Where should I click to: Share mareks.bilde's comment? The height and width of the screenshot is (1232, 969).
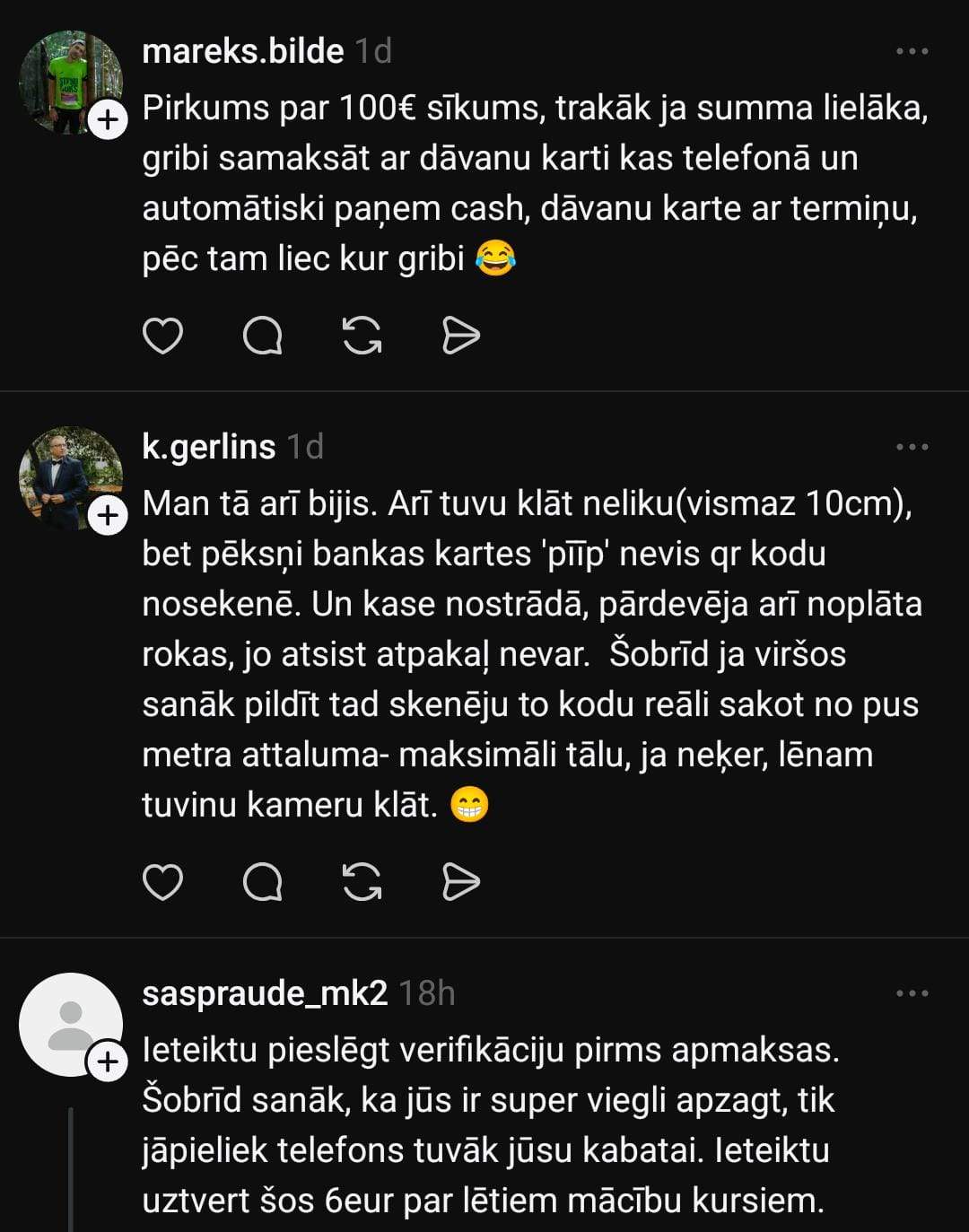(461, 336)
